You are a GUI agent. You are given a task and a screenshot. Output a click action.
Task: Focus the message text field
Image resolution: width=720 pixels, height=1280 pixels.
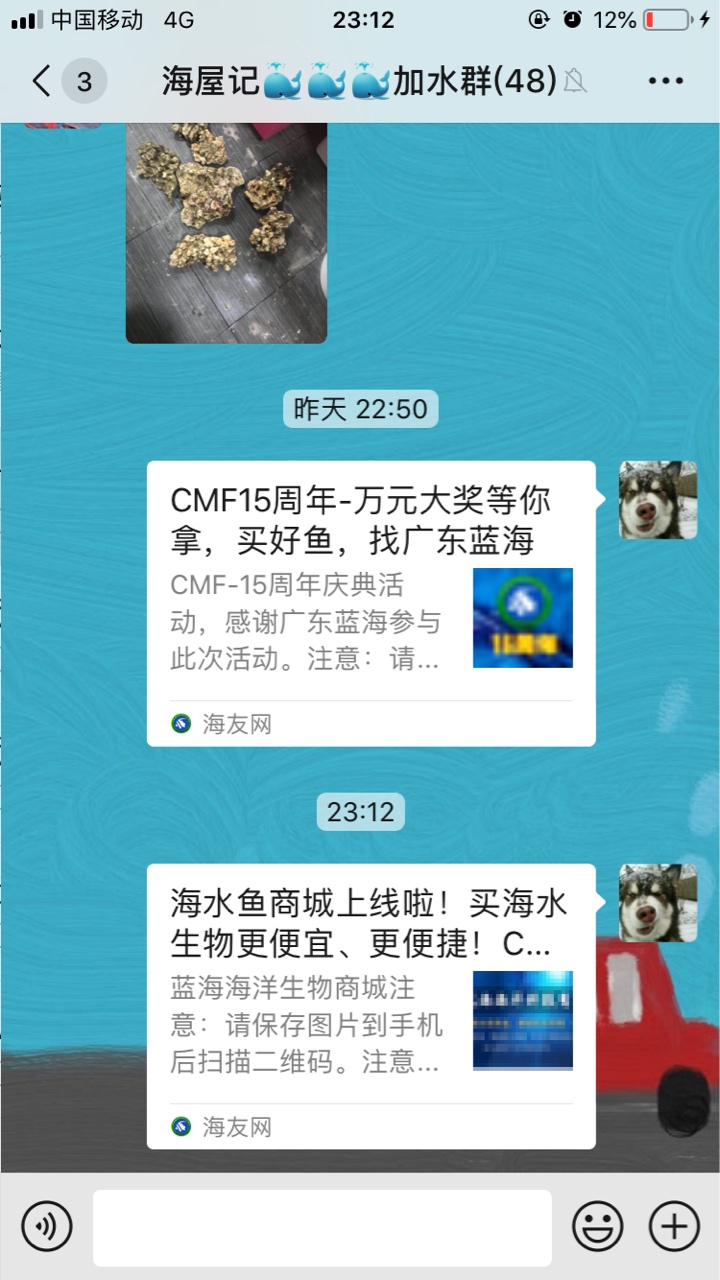point(322,1227)
